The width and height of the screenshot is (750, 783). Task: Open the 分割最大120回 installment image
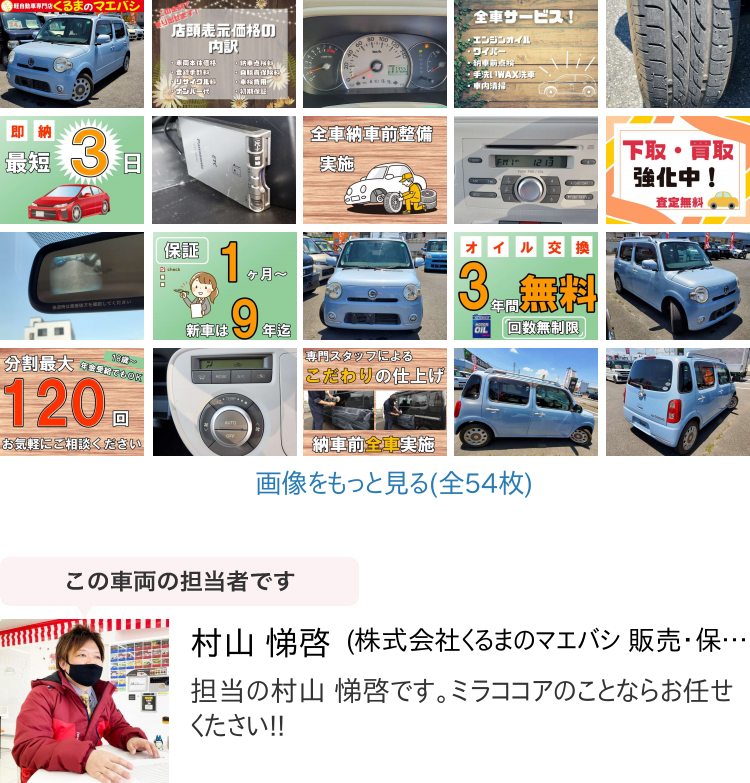click(x=72, y=402)
